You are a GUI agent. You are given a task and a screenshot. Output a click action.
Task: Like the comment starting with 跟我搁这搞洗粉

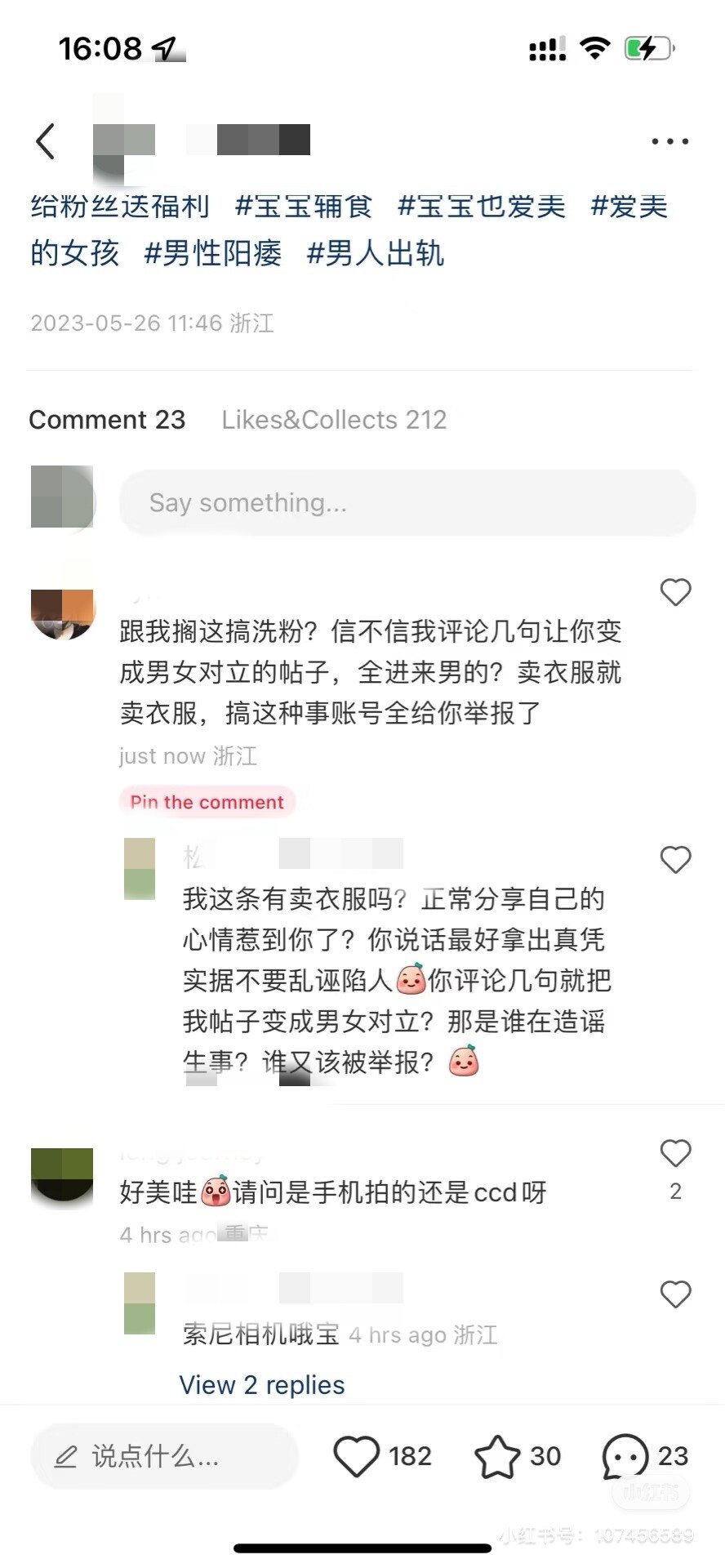click(675, 592)
